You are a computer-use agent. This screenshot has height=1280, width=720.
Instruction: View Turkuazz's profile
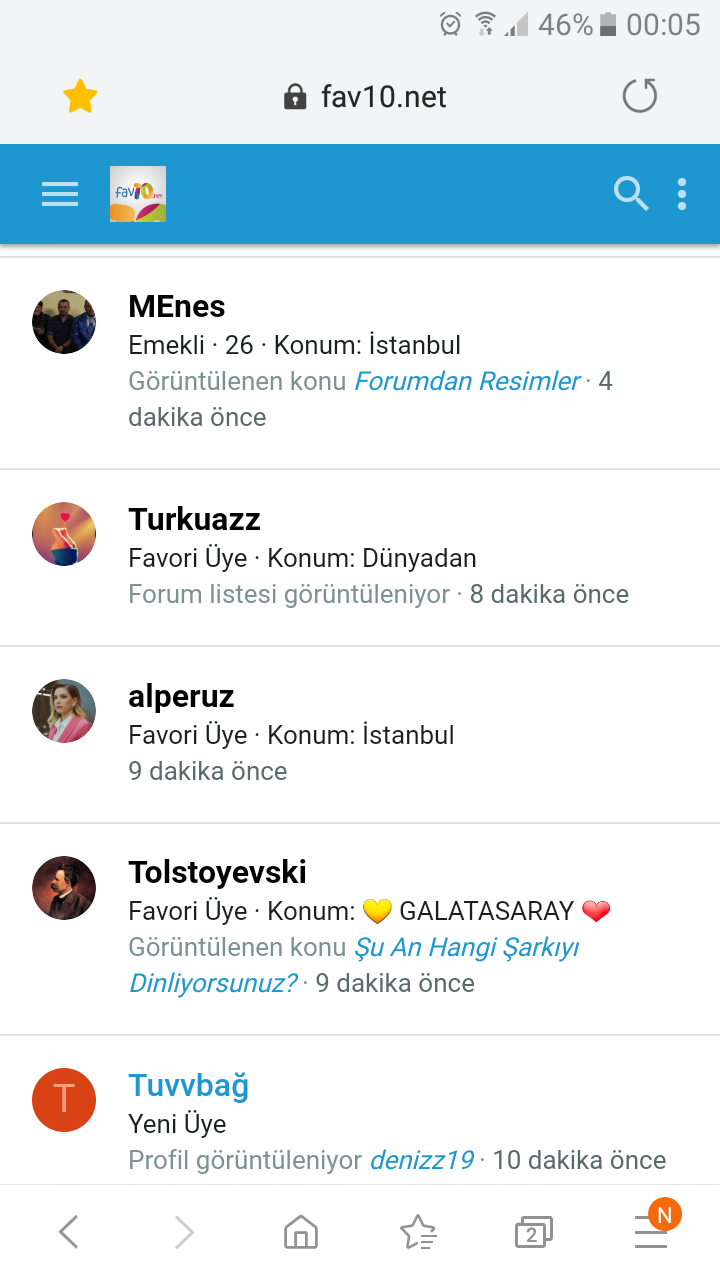click(x=194, y=520)
